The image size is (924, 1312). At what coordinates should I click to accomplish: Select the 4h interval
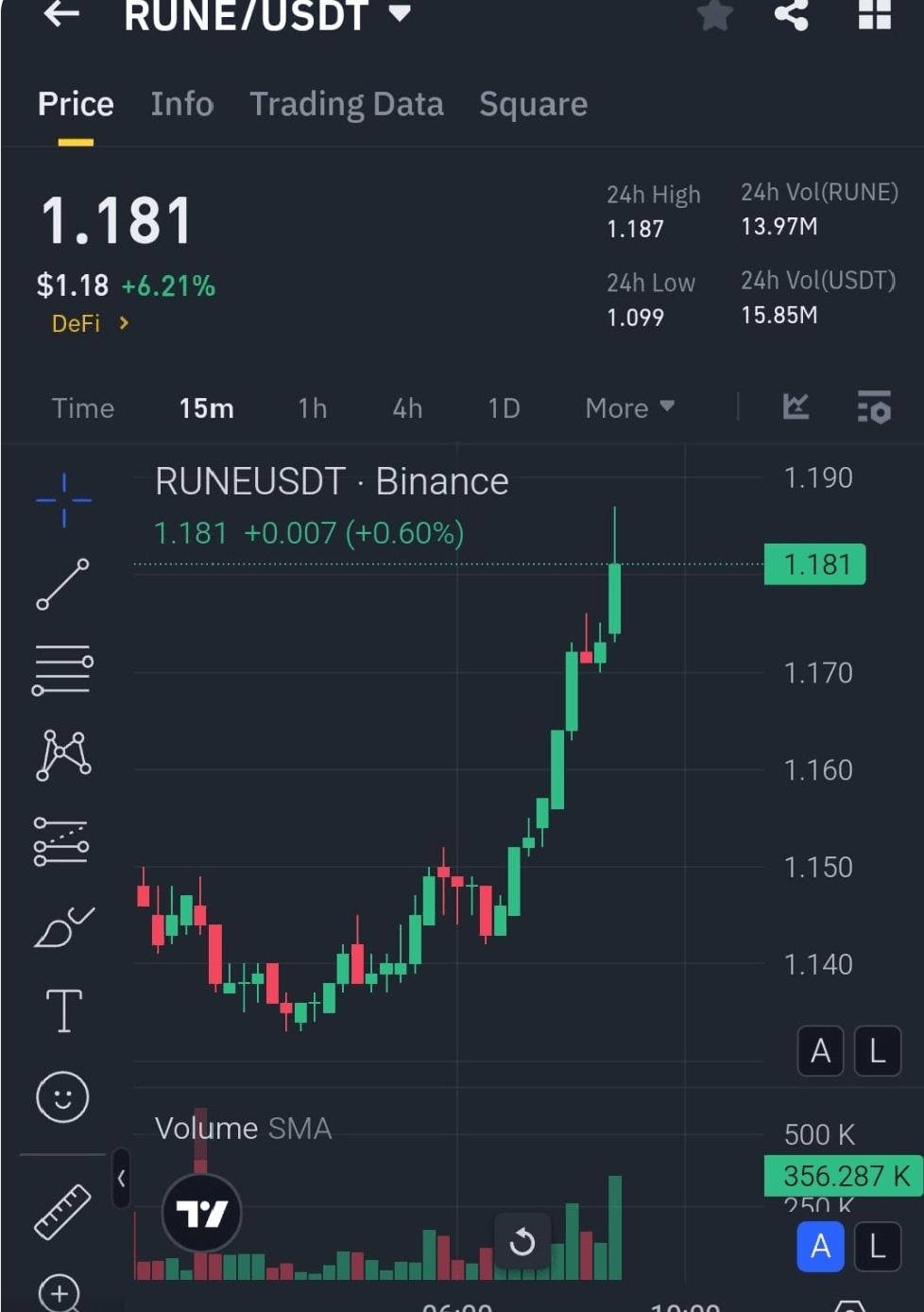(x=407, y=408)
